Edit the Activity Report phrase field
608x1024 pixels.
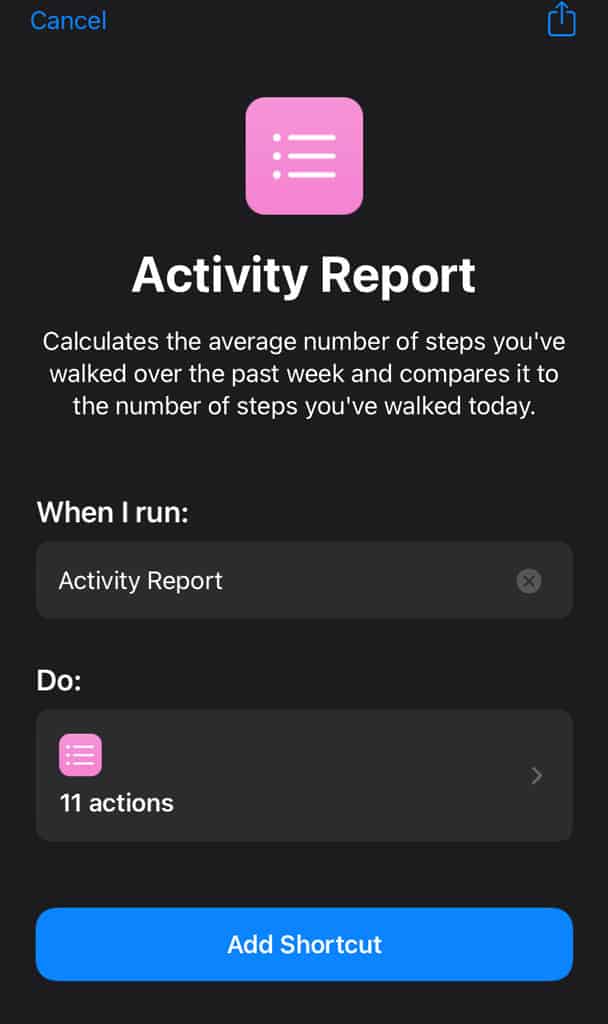pyautogui.click(x=270, y=581)
